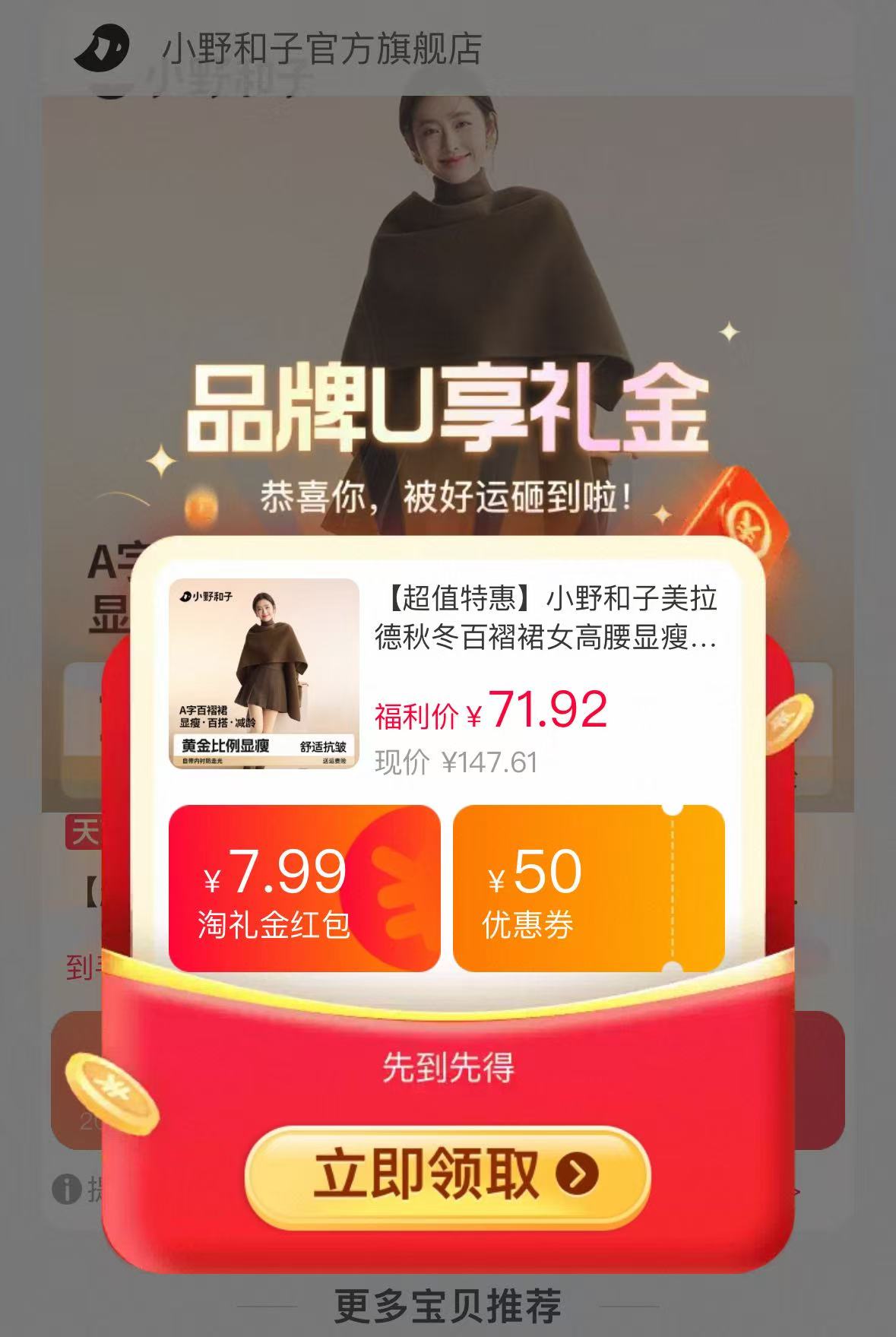The height and width of the screenshot is (1337, 896).
Task: Select the ¥7.99 淘礼金红包 coupon
Action: [304, 888]
